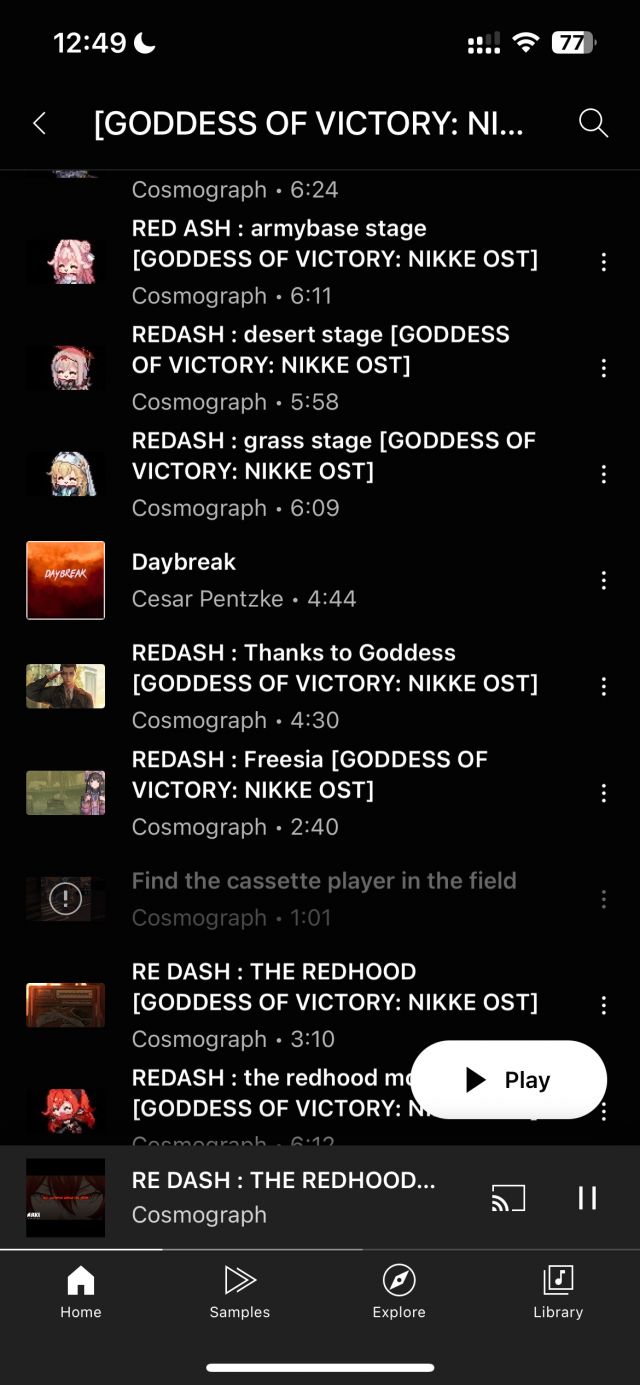The height and width of the screenshot is (1385, 640).
Task: Open options for the Daybreak track
Action: (x=603, y=580)
